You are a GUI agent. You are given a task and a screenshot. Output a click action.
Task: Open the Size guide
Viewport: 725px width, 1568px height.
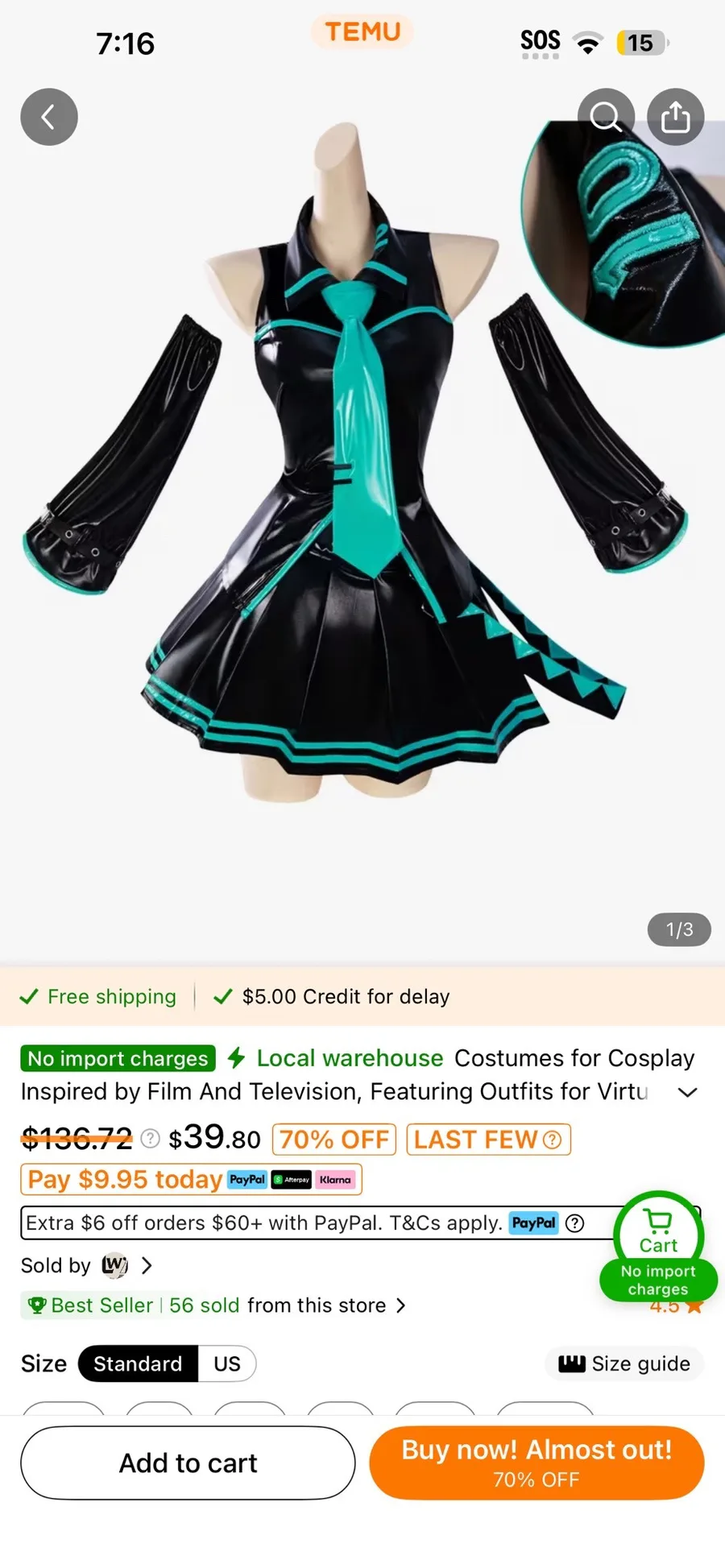pyautogui.click(x=624, y=1364)
